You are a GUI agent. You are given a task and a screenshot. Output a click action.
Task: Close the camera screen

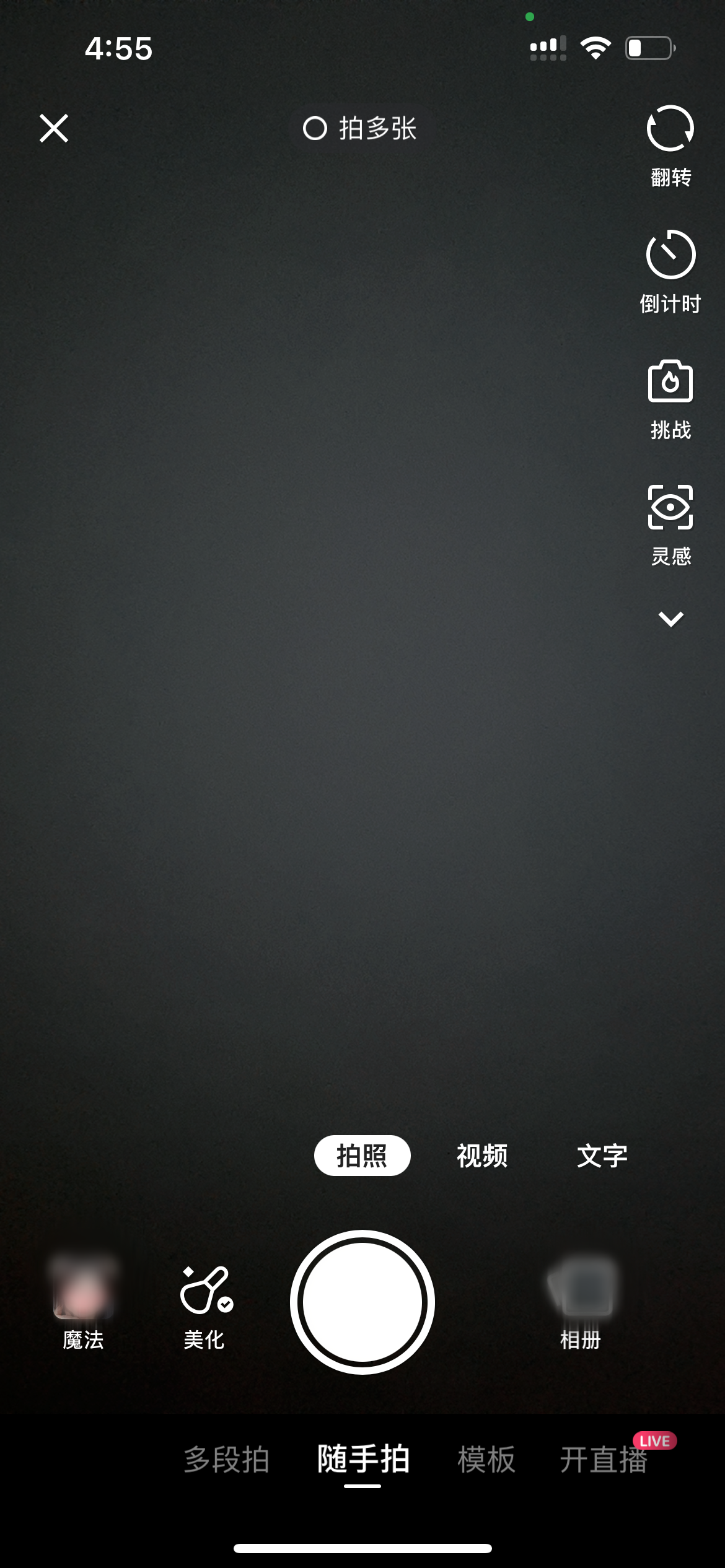54,128
